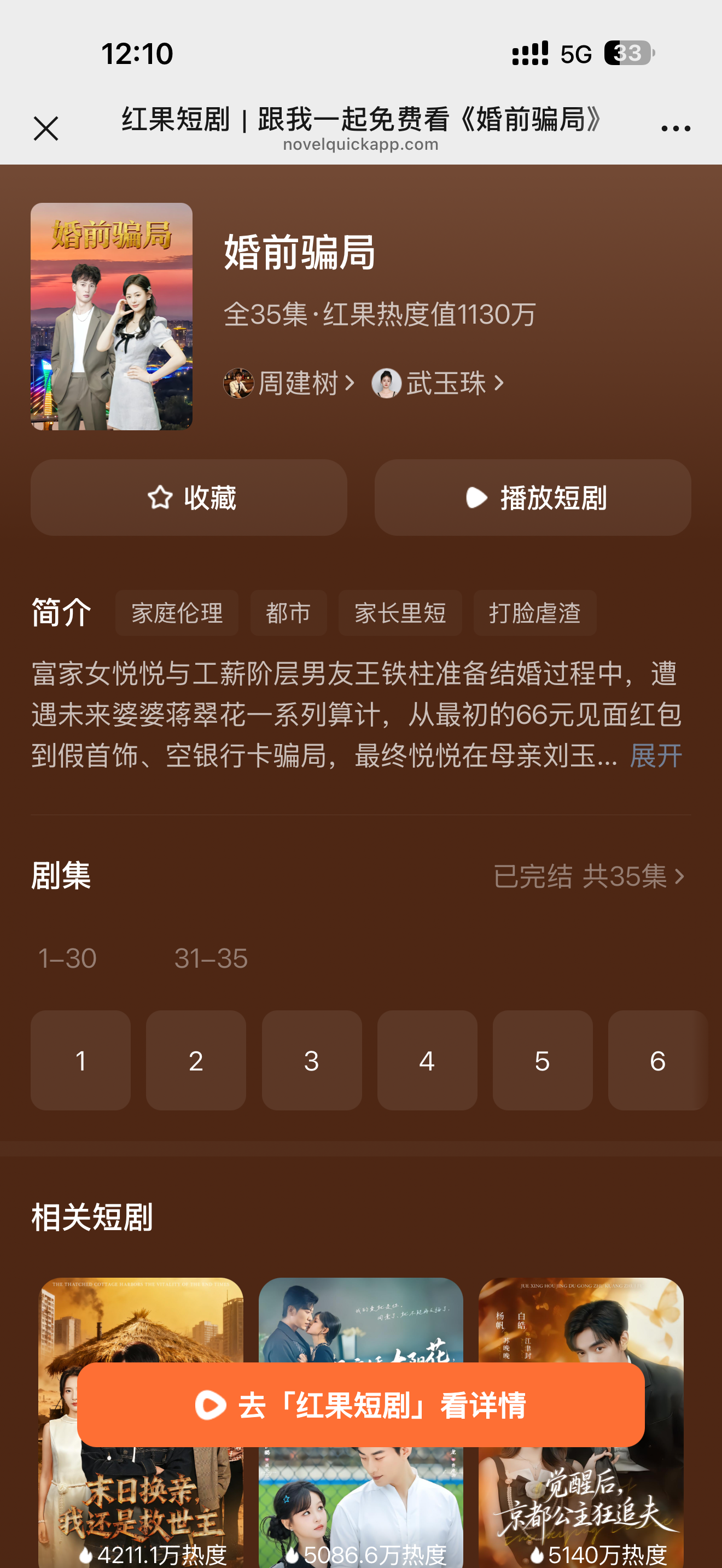
Task: Select the star icon to collect the drama
Action: pos(160,498)
